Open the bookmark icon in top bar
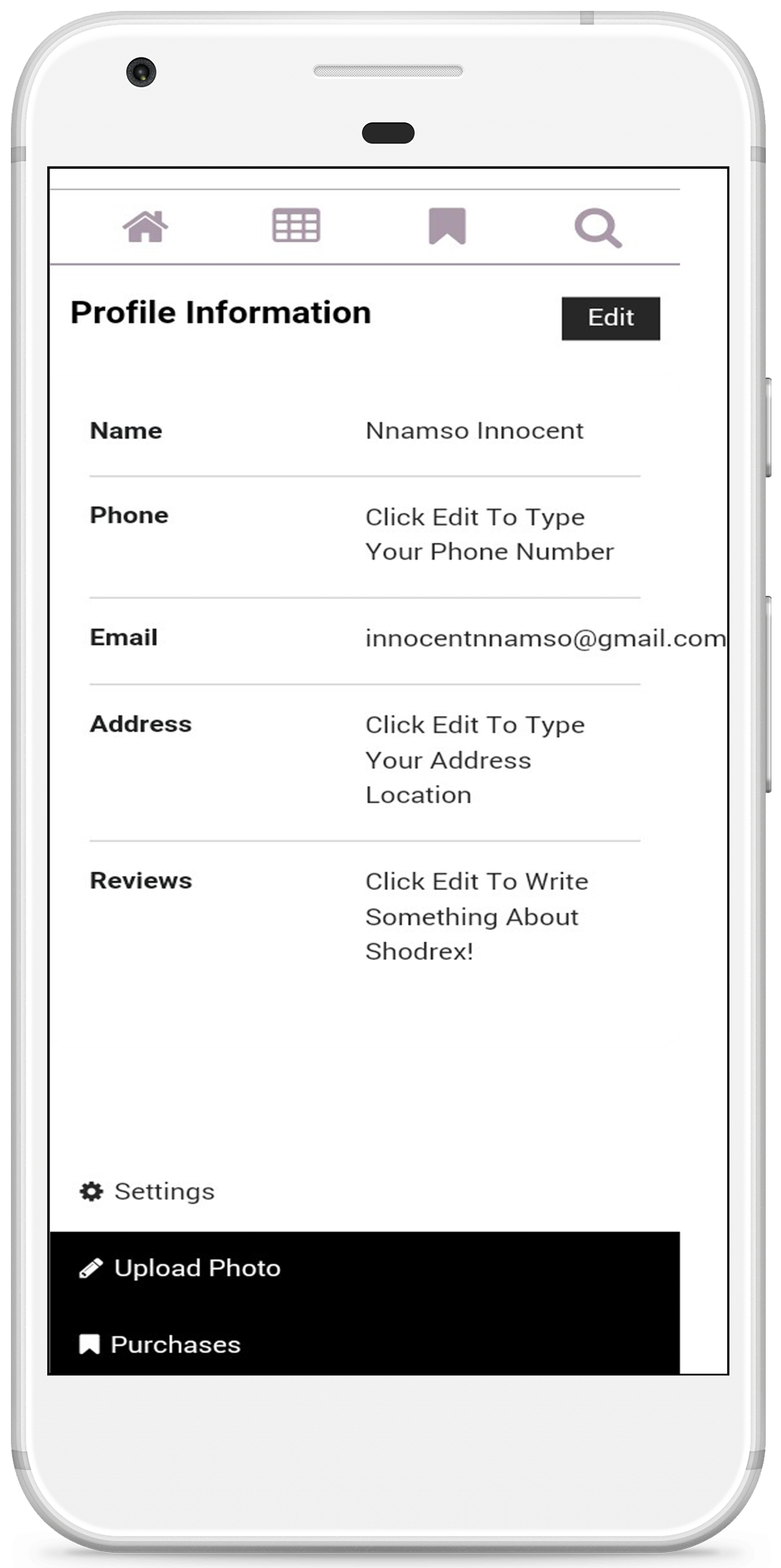This screenshot has height=1568, width=781. coord(446,226)
